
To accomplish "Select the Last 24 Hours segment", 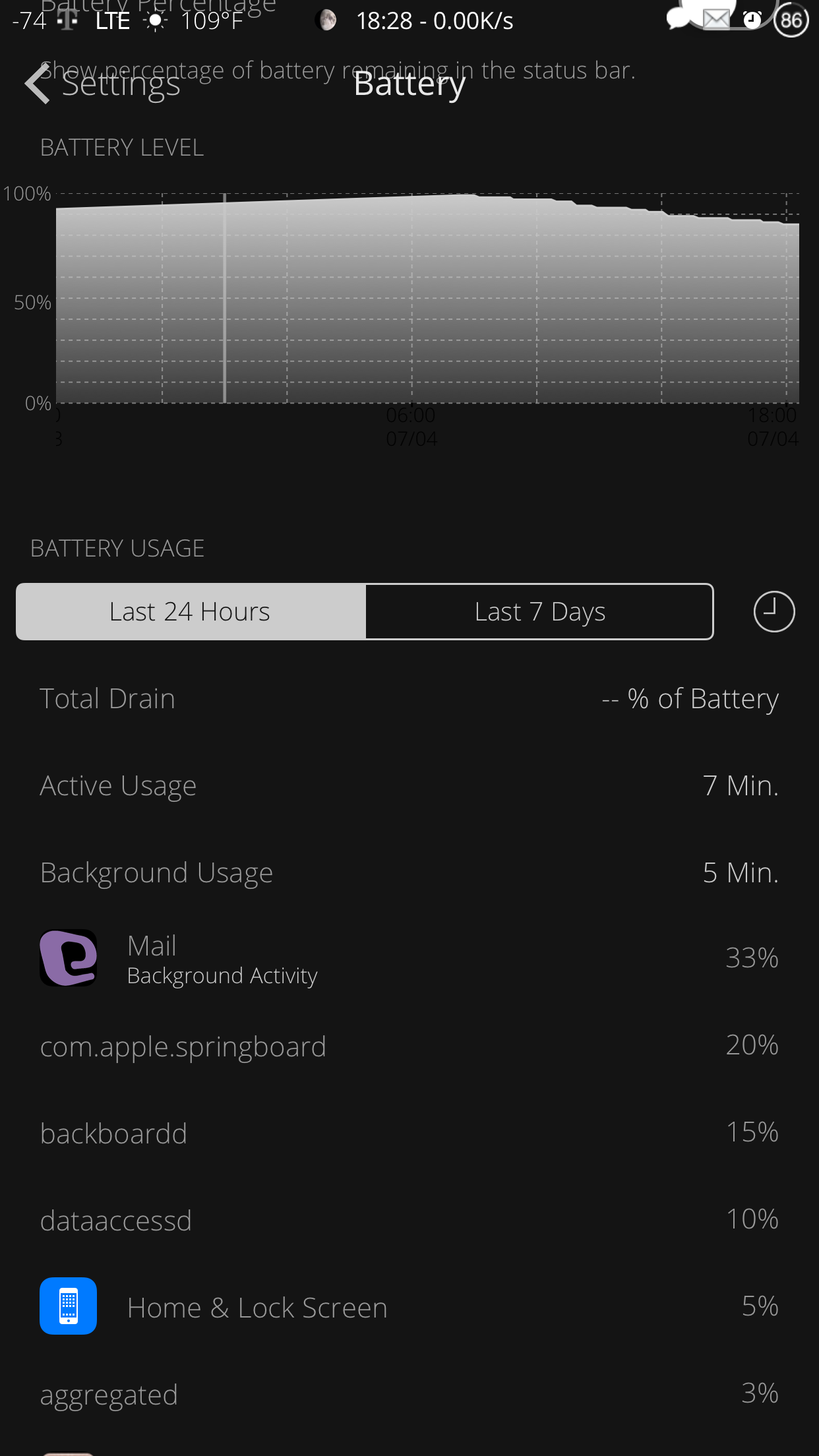I will (x=191, y=611).
